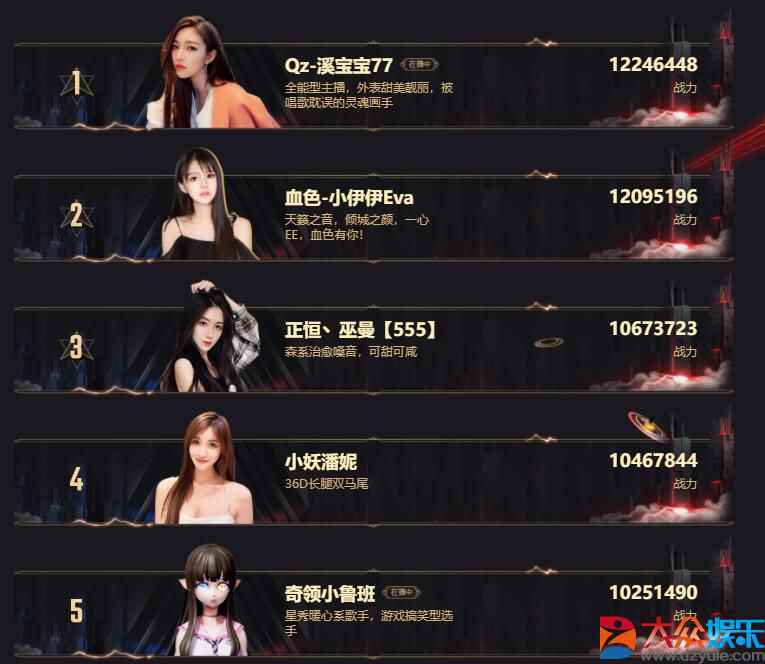Screen dimensions: 765x664
Task: Tap the live badge beside 奇领小鲁班
Action: click(402, 592)
